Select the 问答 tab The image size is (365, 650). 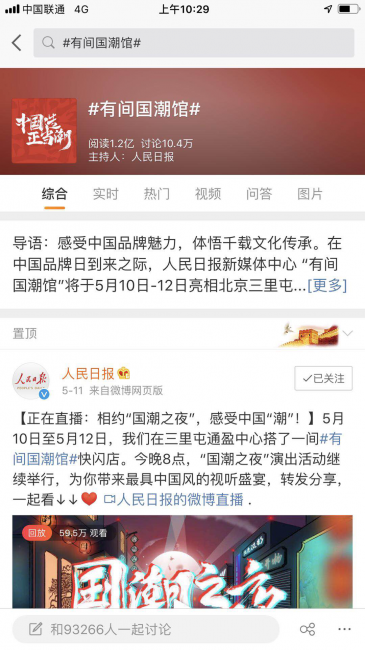point(259,194)
